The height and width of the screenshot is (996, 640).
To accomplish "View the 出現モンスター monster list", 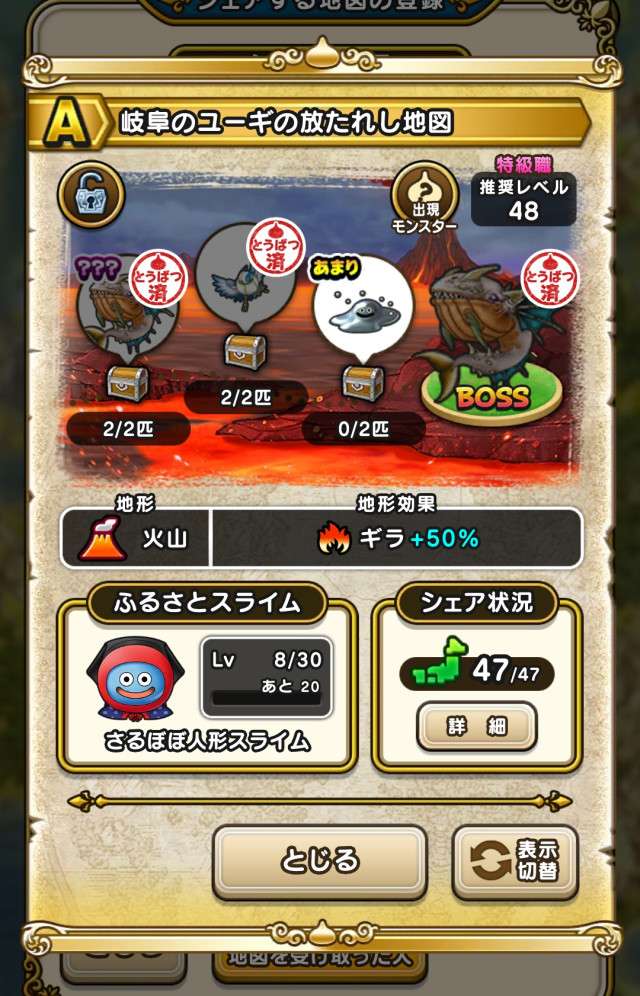I will pyautogui.click(x=424, y=196).
